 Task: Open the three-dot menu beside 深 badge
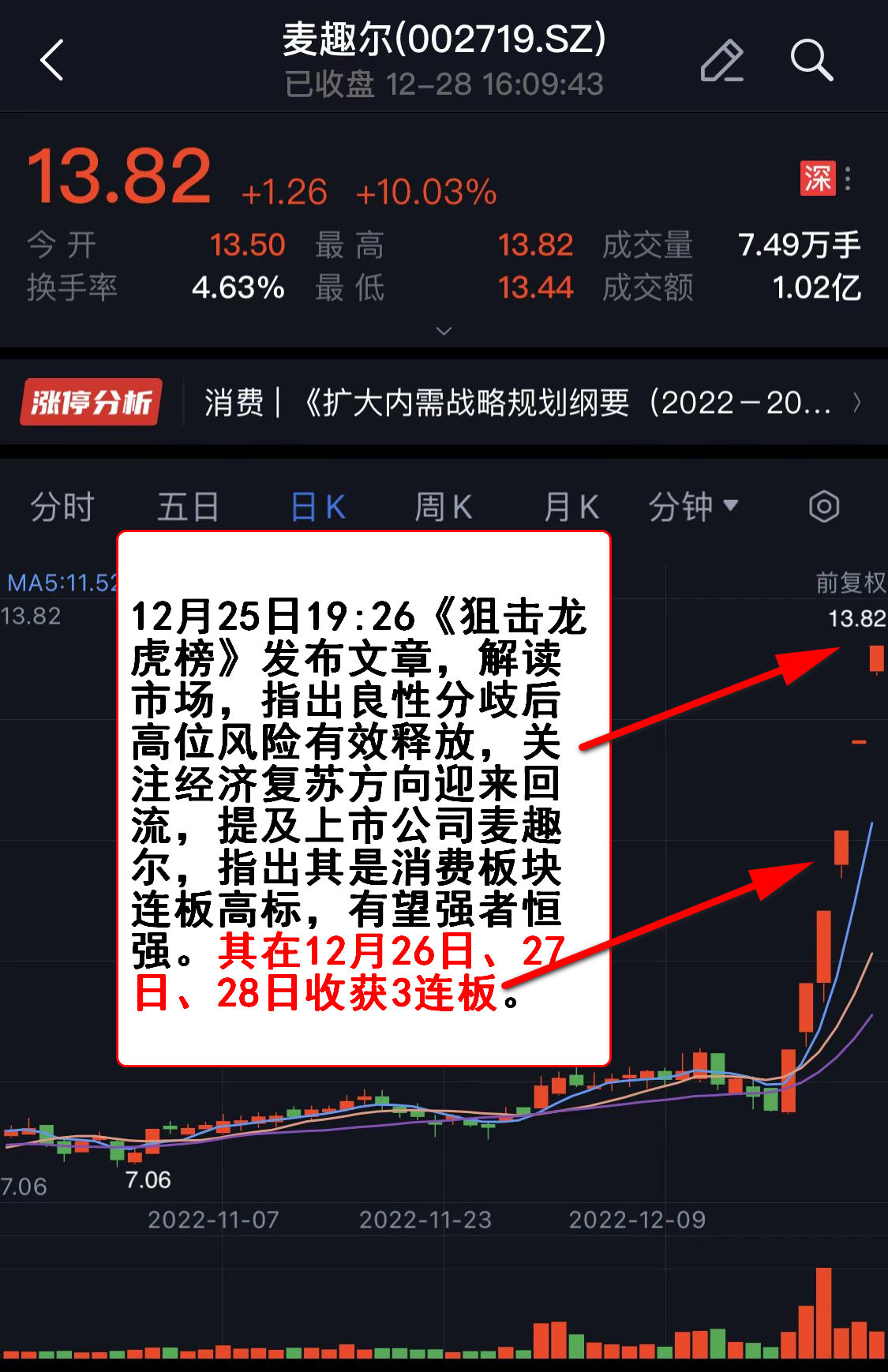tap(848, 178)
